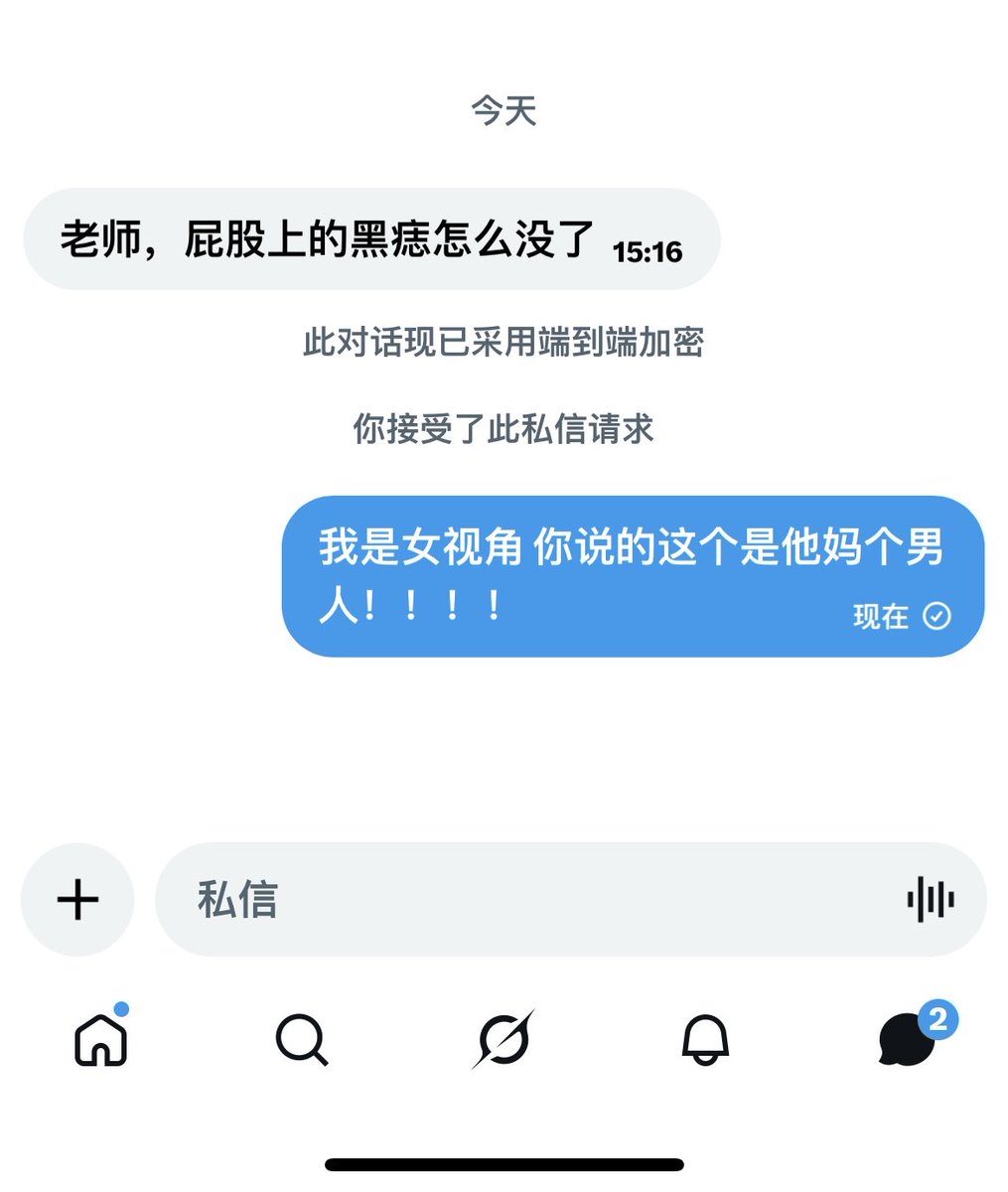This screenshot has height=1192, width=1008.
Task: Go to the Home tab
Action: point(102,1038)
